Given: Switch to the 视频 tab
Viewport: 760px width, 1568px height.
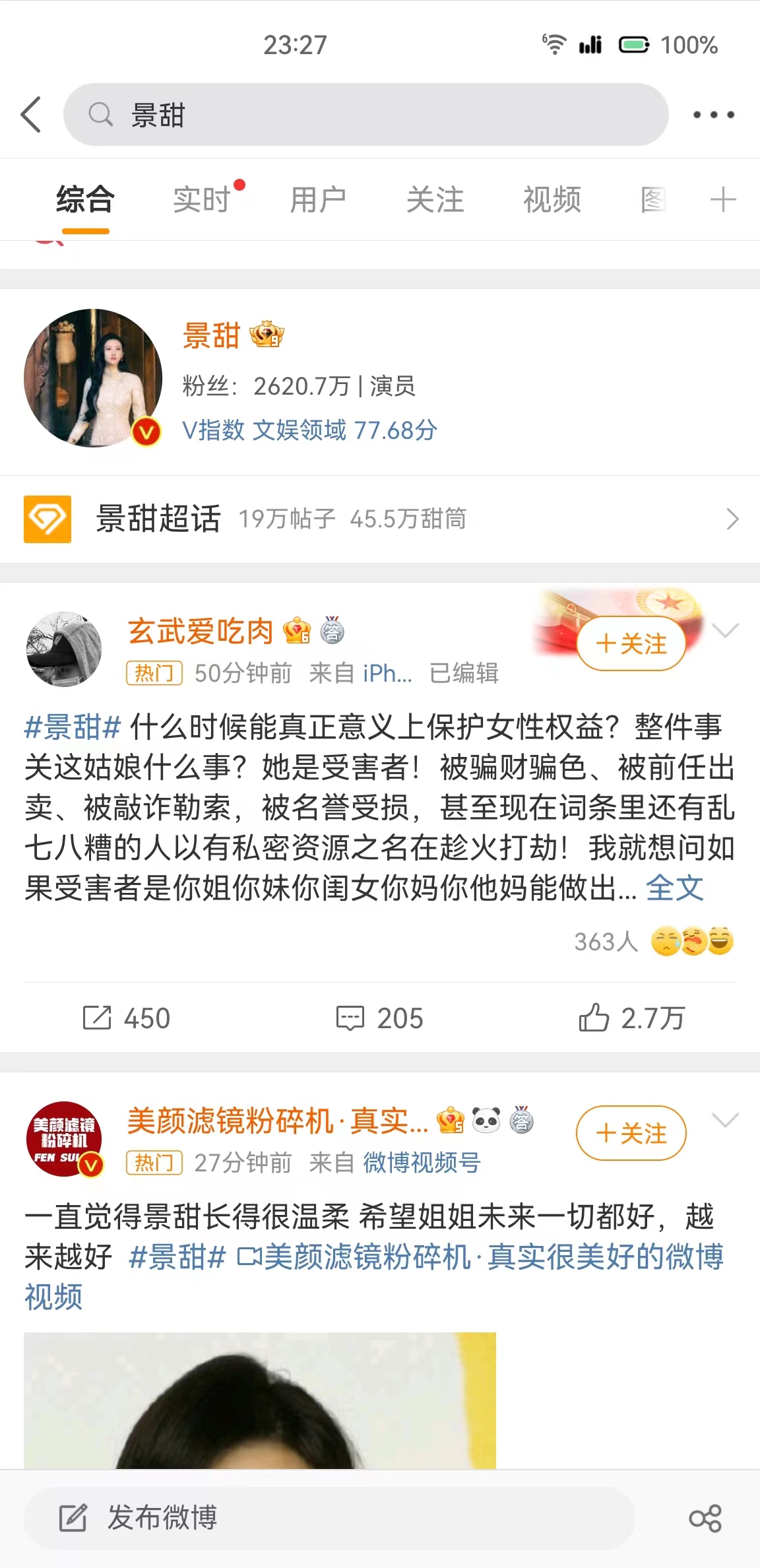Looking at the screenshot, I should (552, 200).
